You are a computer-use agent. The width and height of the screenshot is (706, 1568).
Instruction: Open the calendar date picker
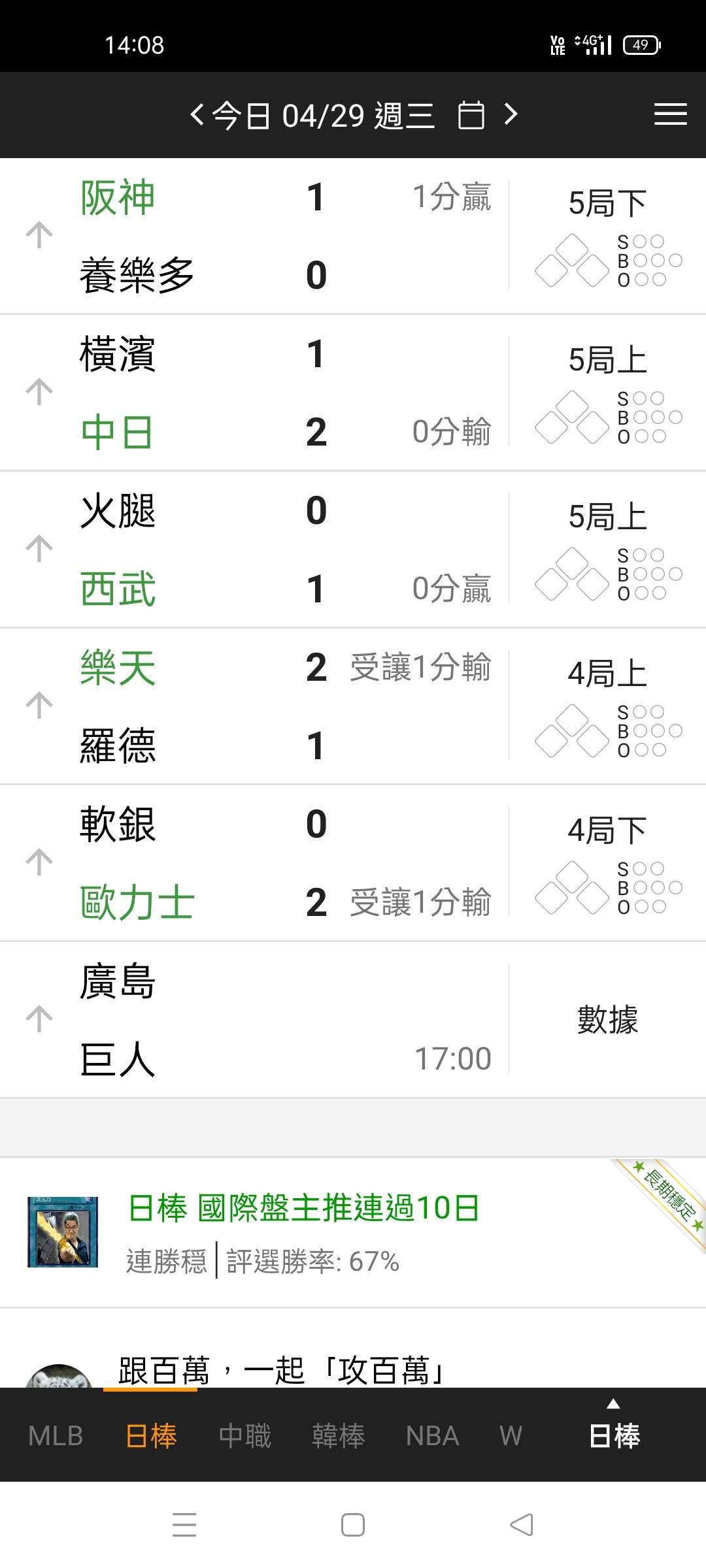click(x=471, y=115)
